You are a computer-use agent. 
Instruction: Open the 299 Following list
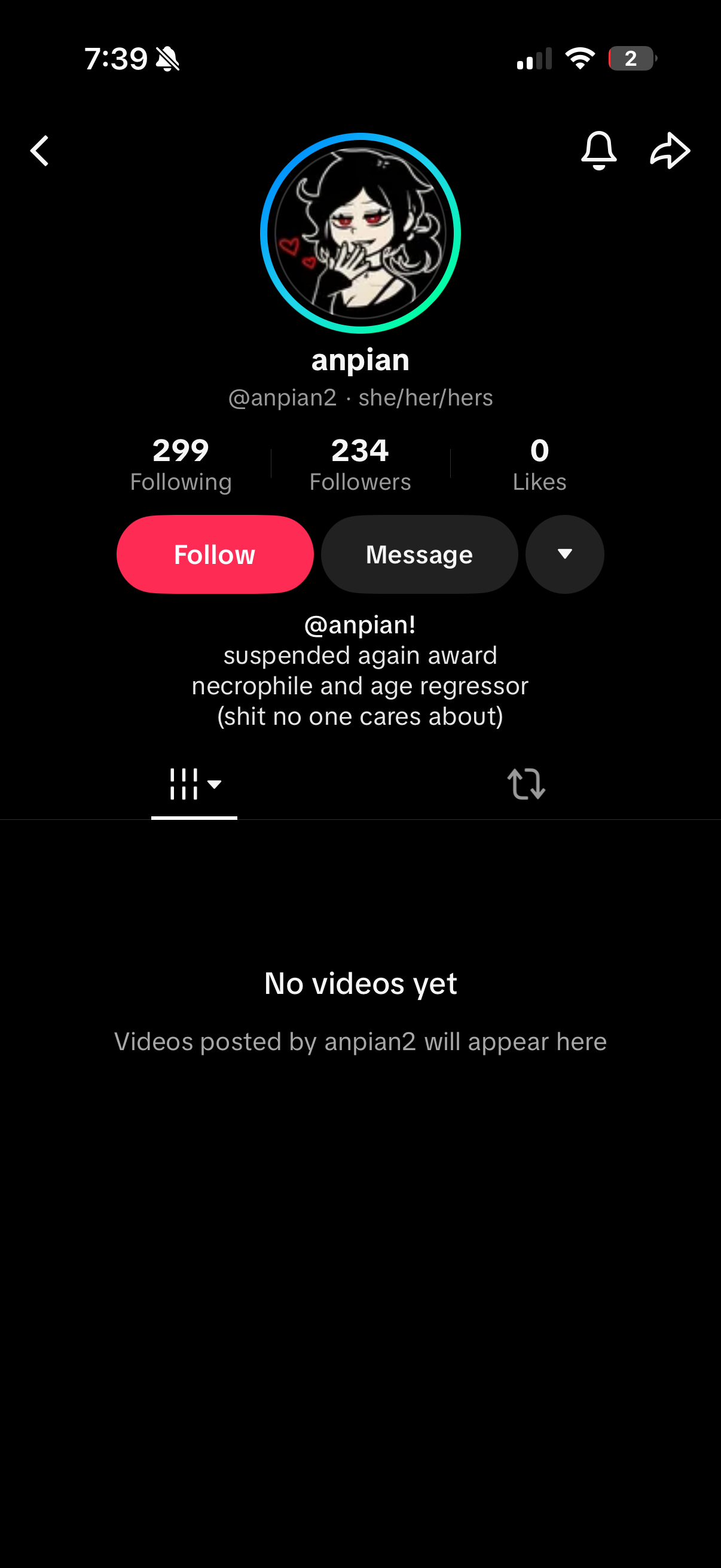tap(181, 464)
